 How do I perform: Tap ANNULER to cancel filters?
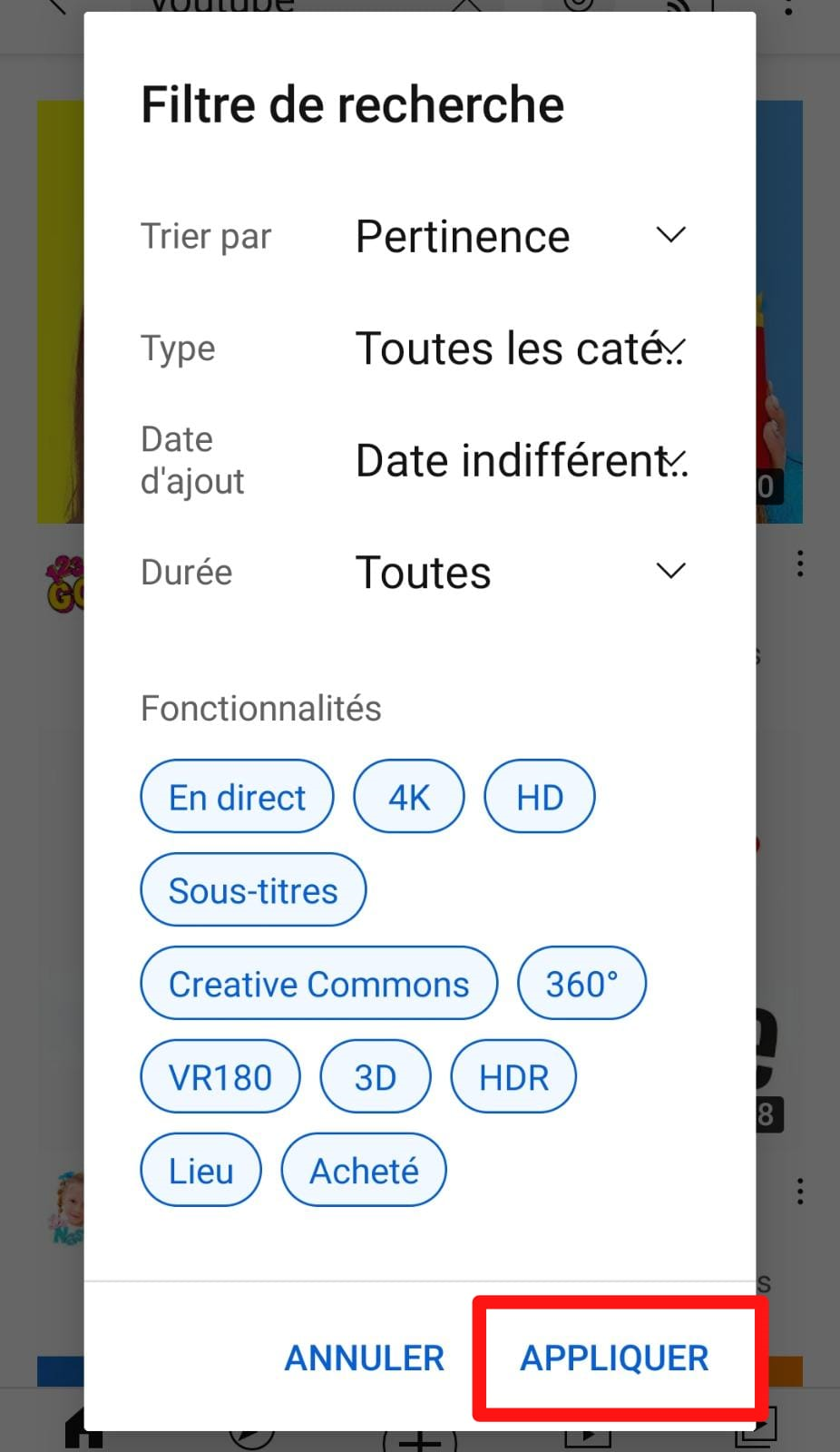tap(365, 1358)
